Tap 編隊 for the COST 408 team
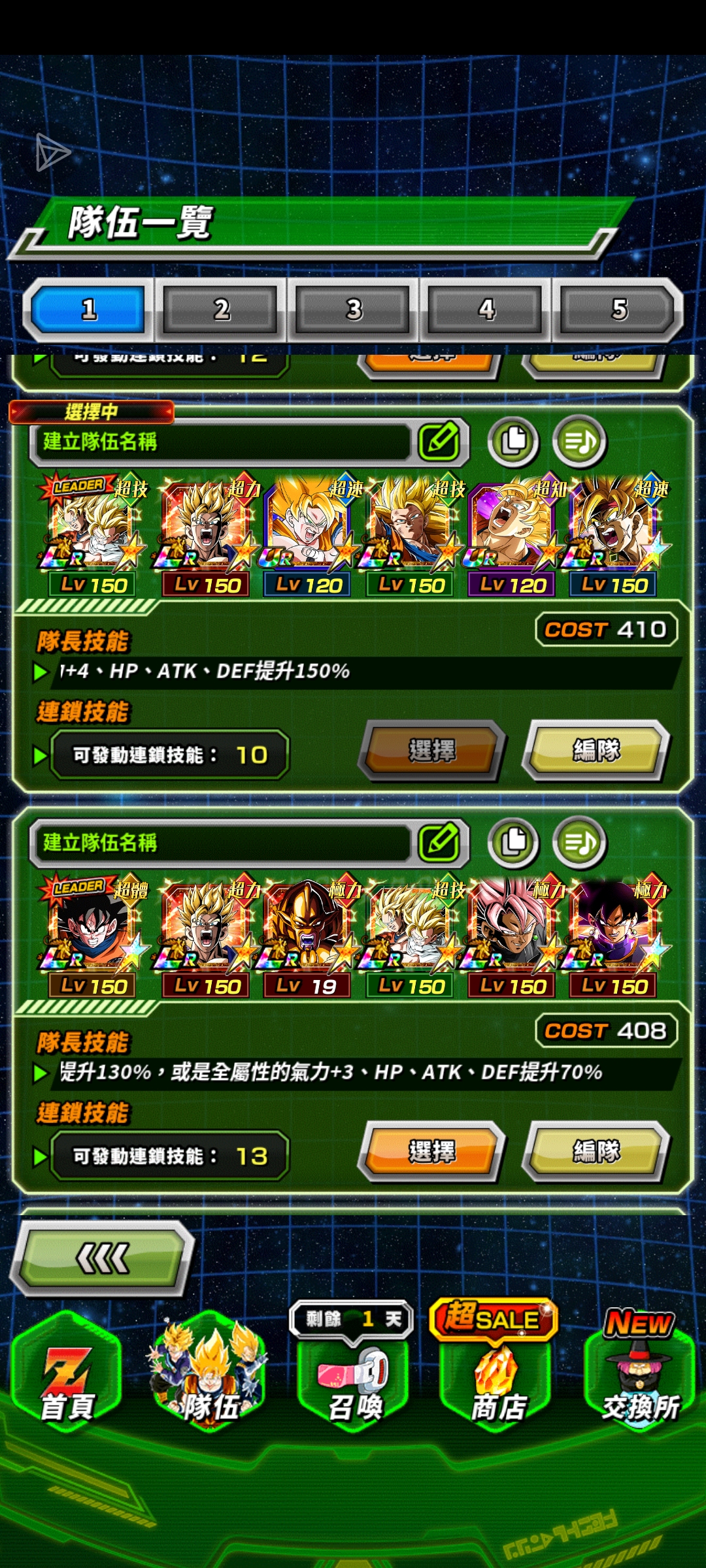 [x=596, y=1152]
